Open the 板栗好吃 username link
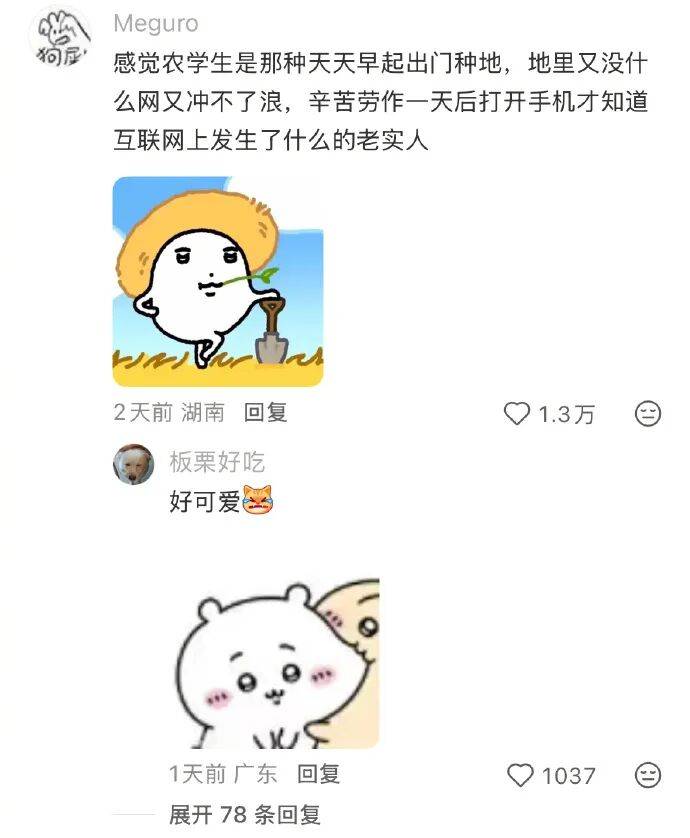 217,462
